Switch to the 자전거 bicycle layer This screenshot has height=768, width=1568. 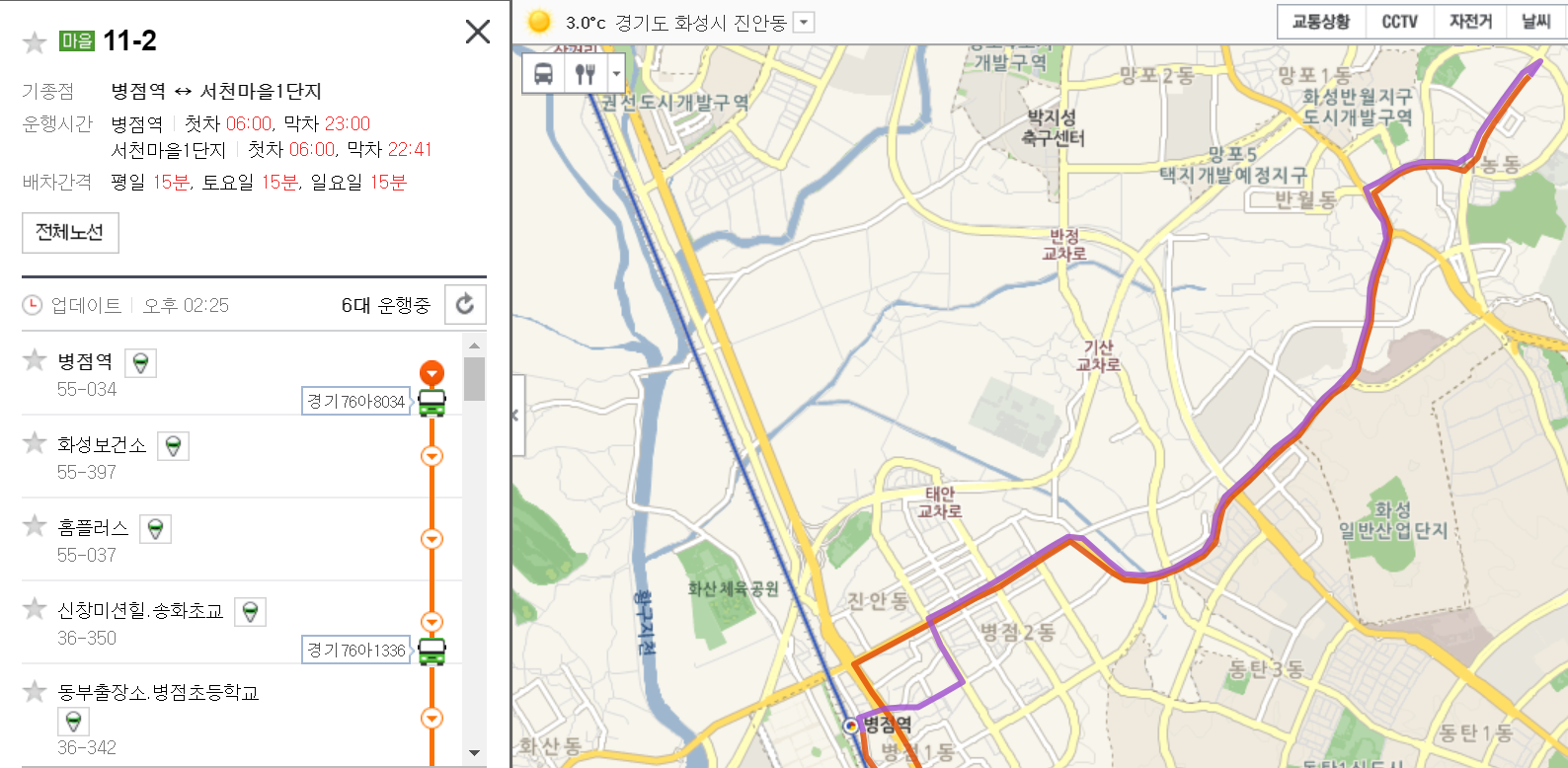tap(1470, 22)
